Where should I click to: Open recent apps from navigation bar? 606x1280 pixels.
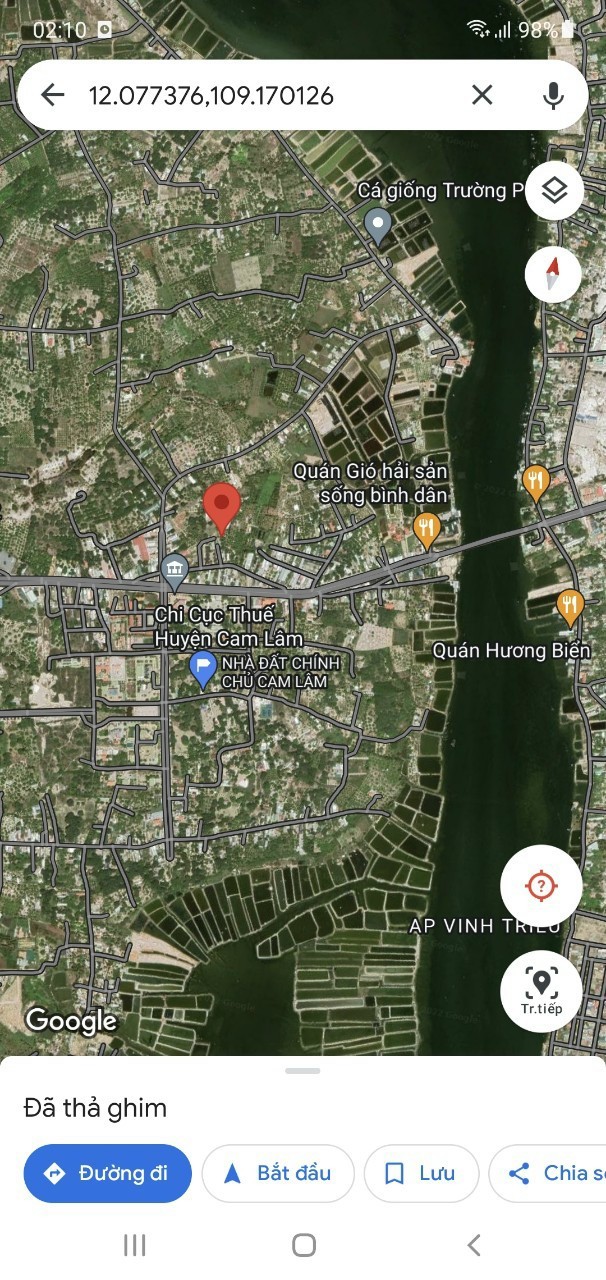pyautogui.click(x=134, y=1245)
